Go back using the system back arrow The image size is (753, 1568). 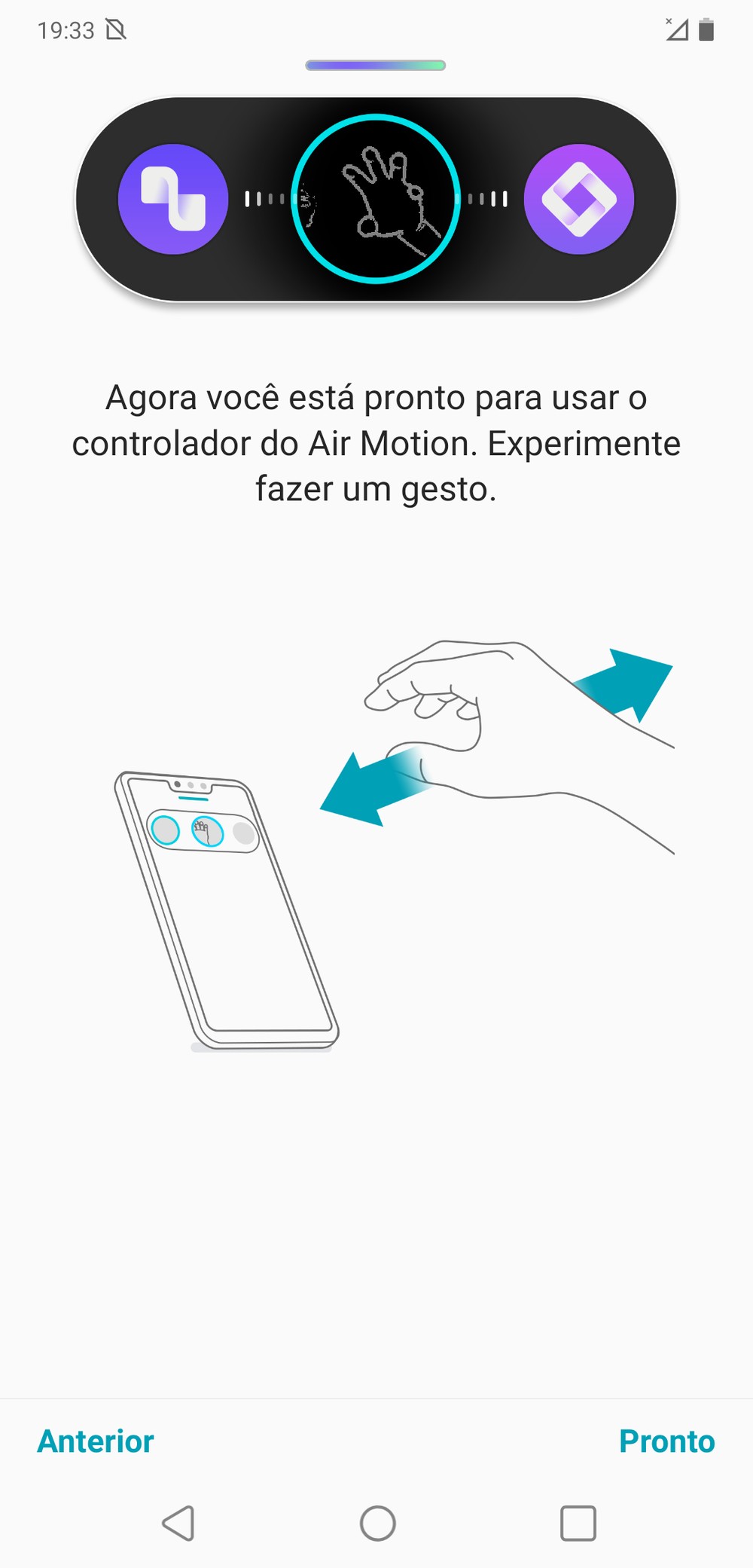[179, 1523]
